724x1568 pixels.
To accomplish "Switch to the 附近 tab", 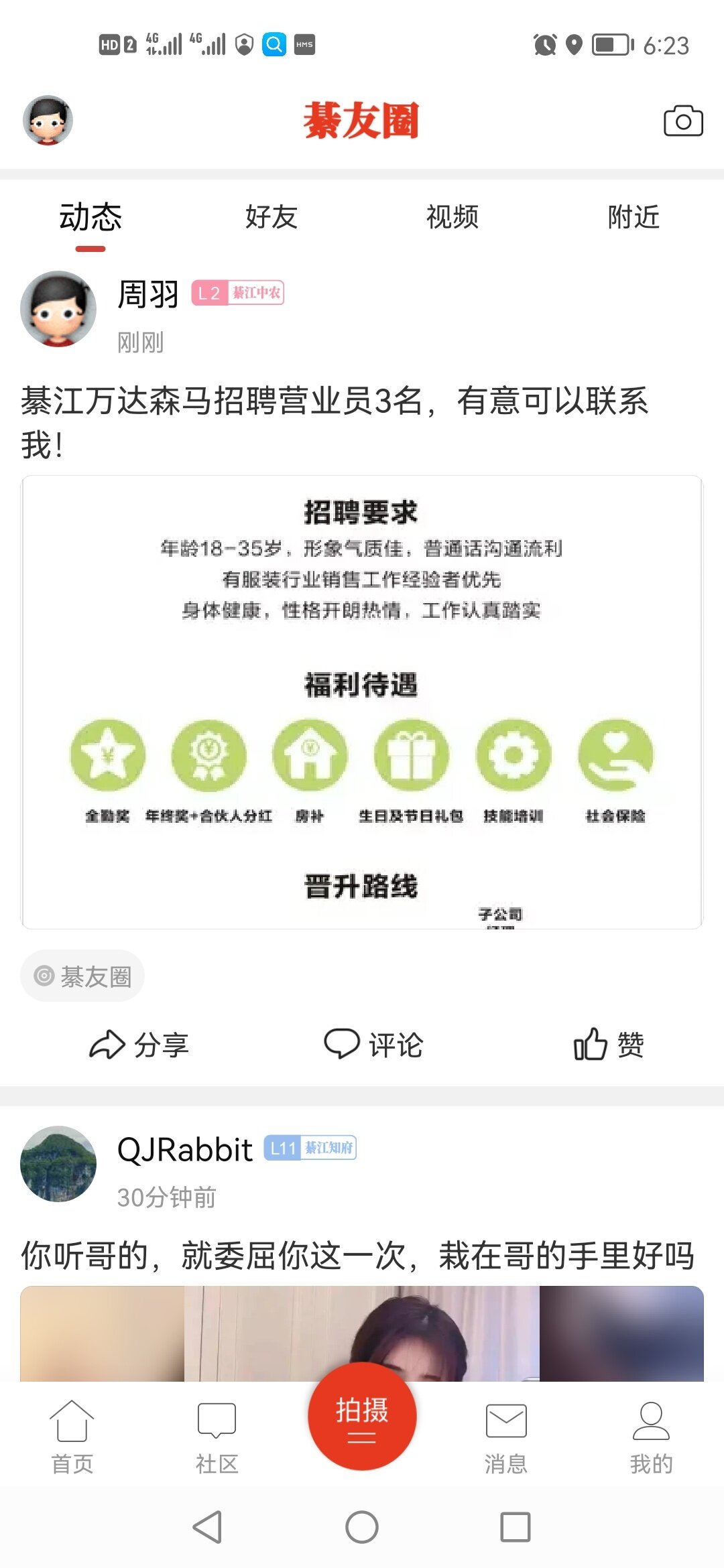I will [633, 218].
